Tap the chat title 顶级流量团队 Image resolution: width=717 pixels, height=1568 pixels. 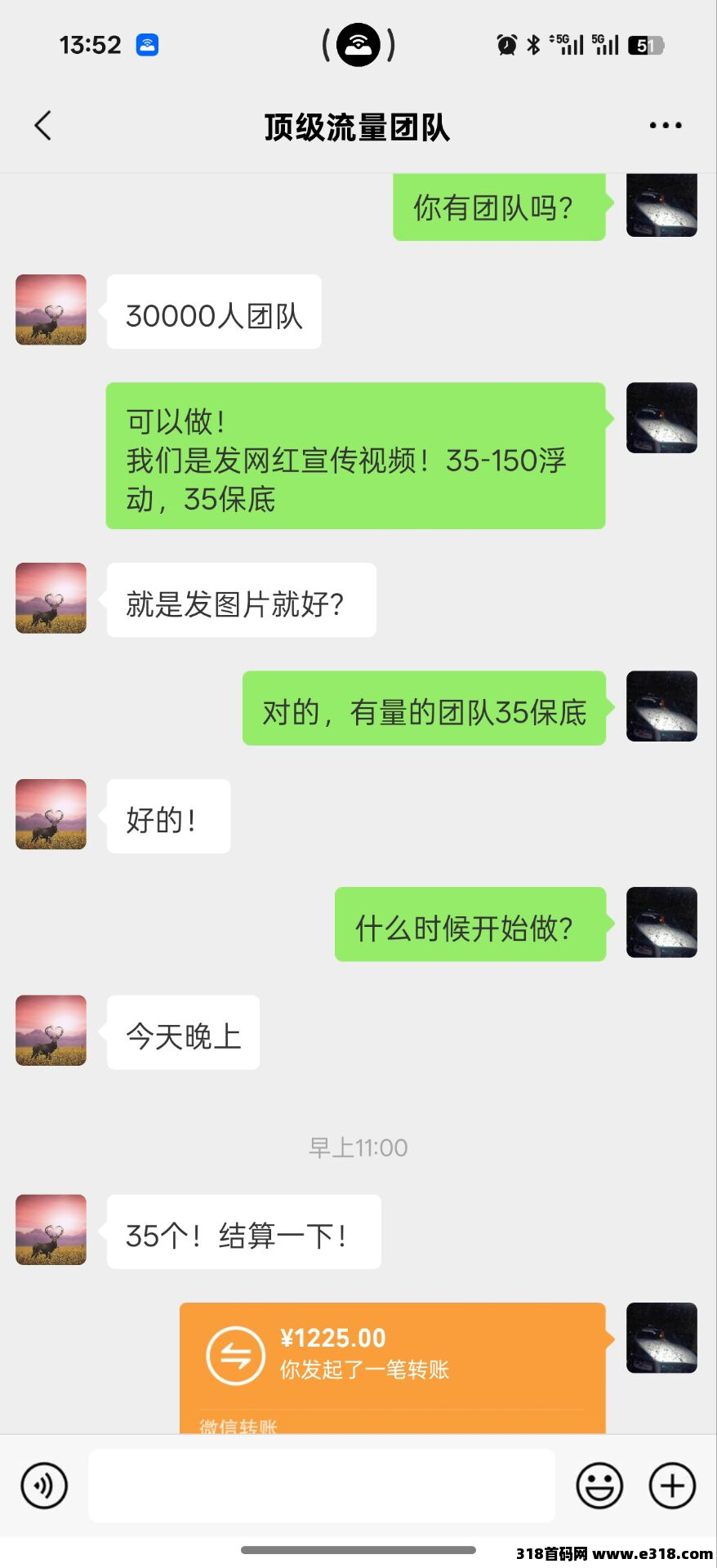[x=358, y=128]
